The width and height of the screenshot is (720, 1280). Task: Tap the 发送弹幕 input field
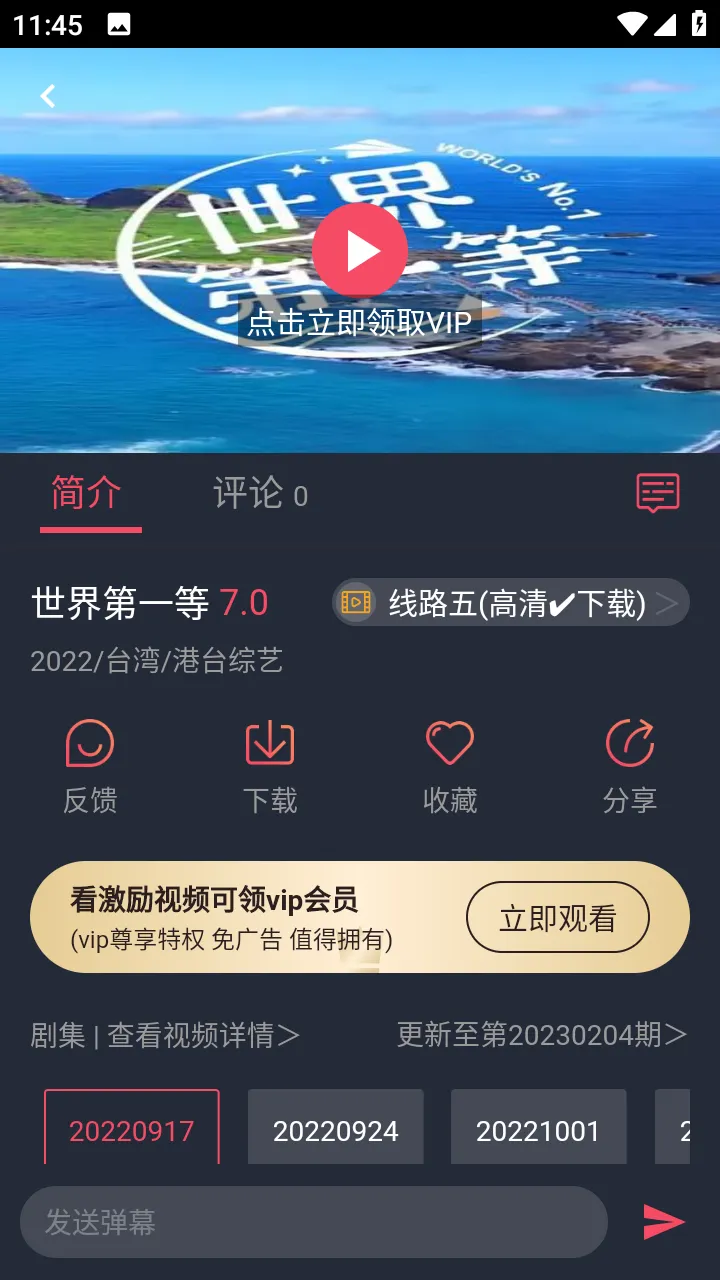pos(300,1221)
